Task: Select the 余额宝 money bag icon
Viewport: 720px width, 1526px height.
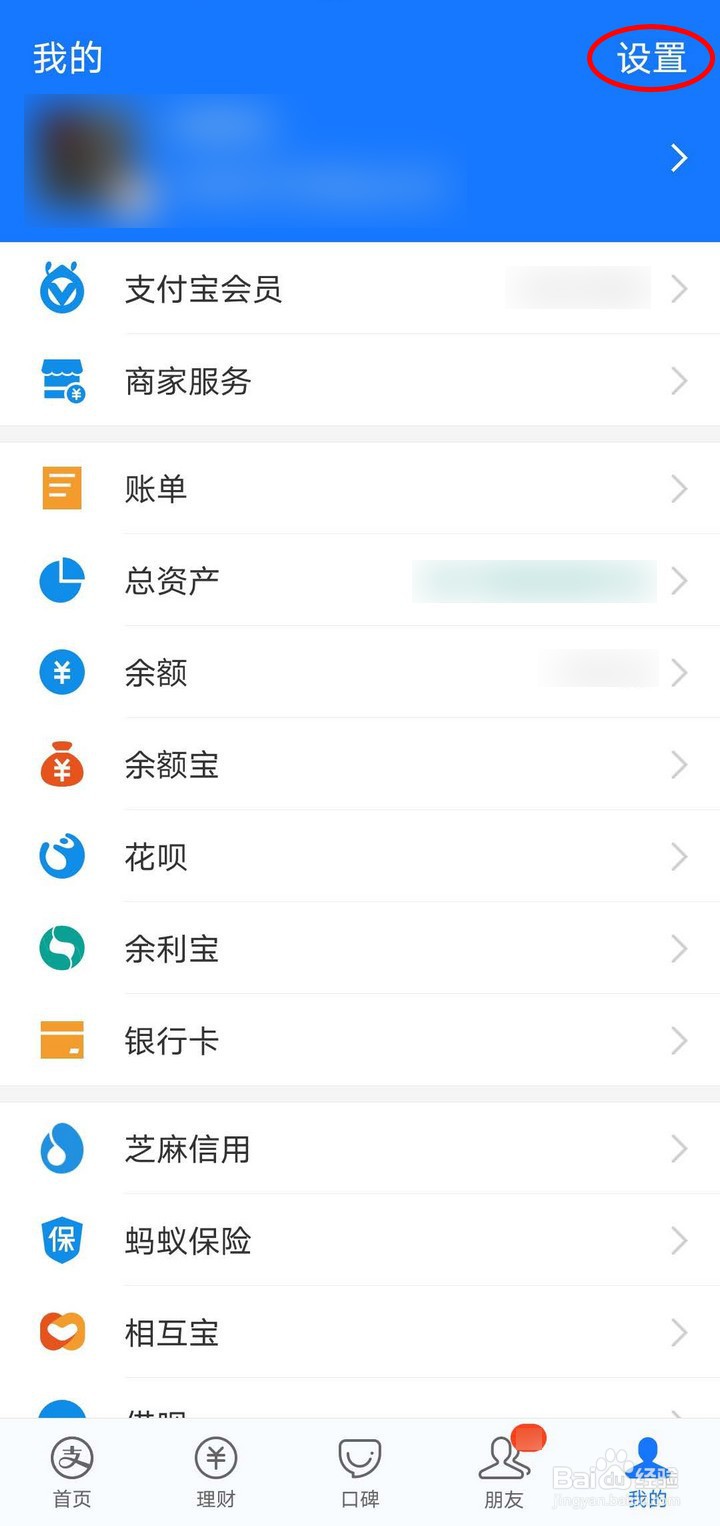Action: (62, 765)
